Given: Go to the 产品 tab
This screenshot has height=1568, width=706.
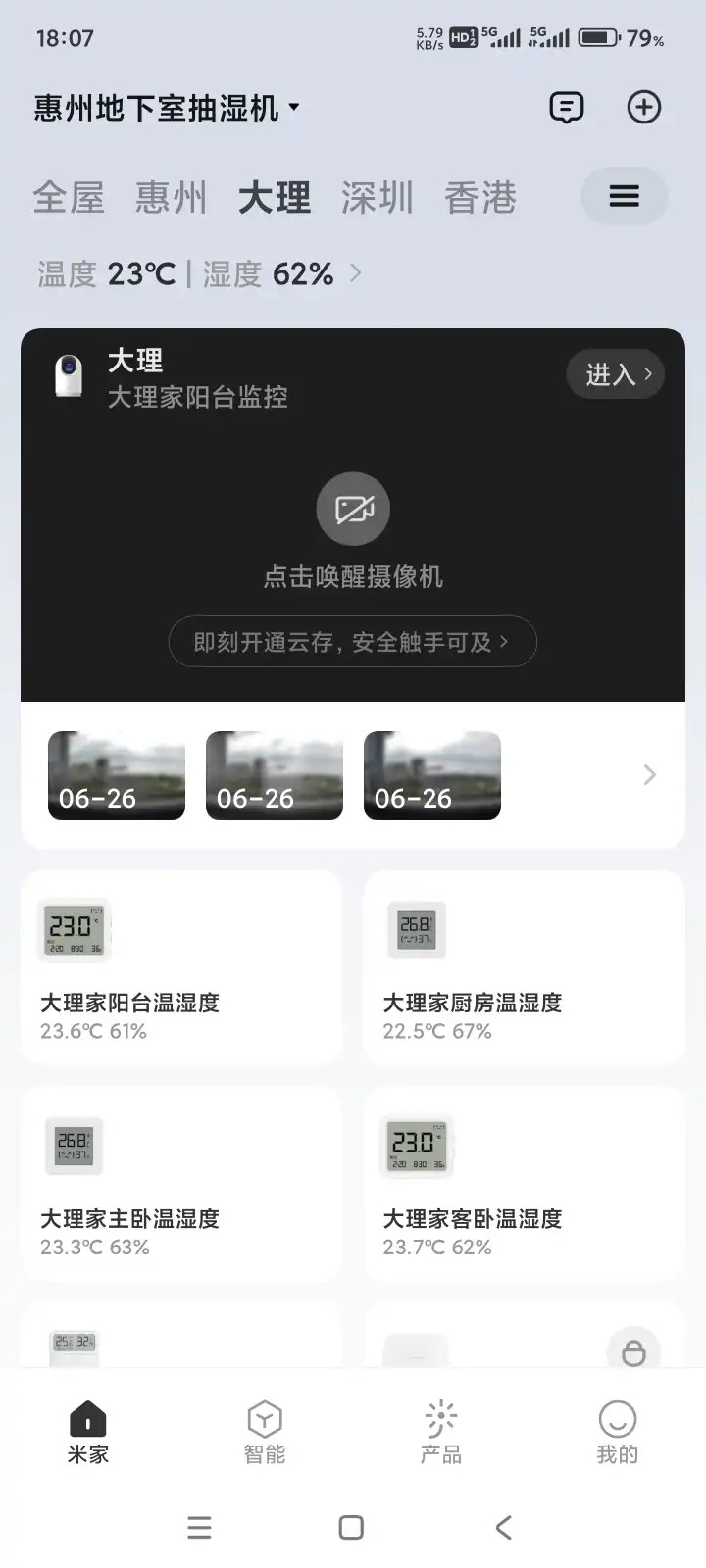Looking at the screenshot, I should click(441, 1431).
